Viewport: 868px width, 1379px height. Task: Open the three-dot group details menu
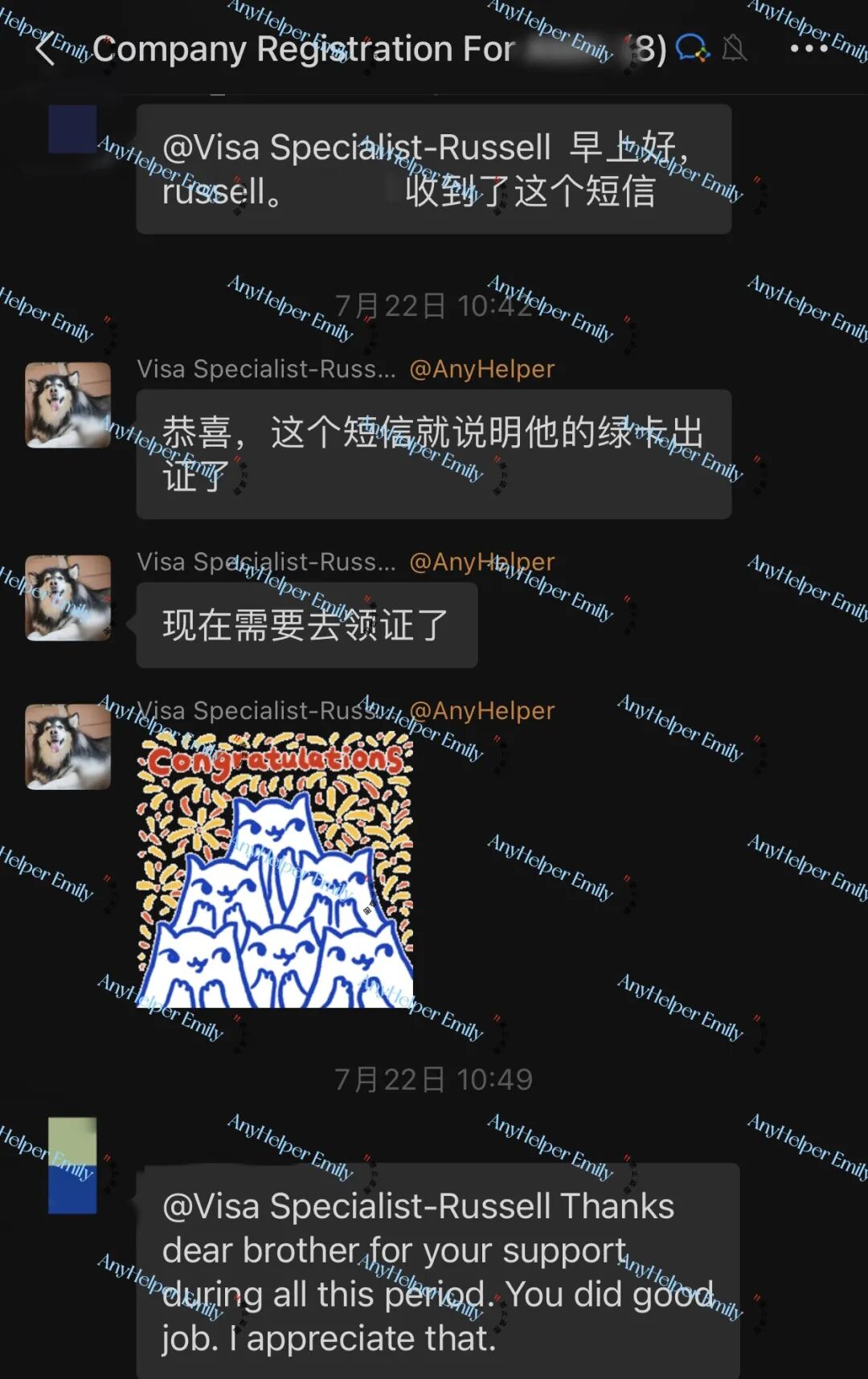point(808,50)
